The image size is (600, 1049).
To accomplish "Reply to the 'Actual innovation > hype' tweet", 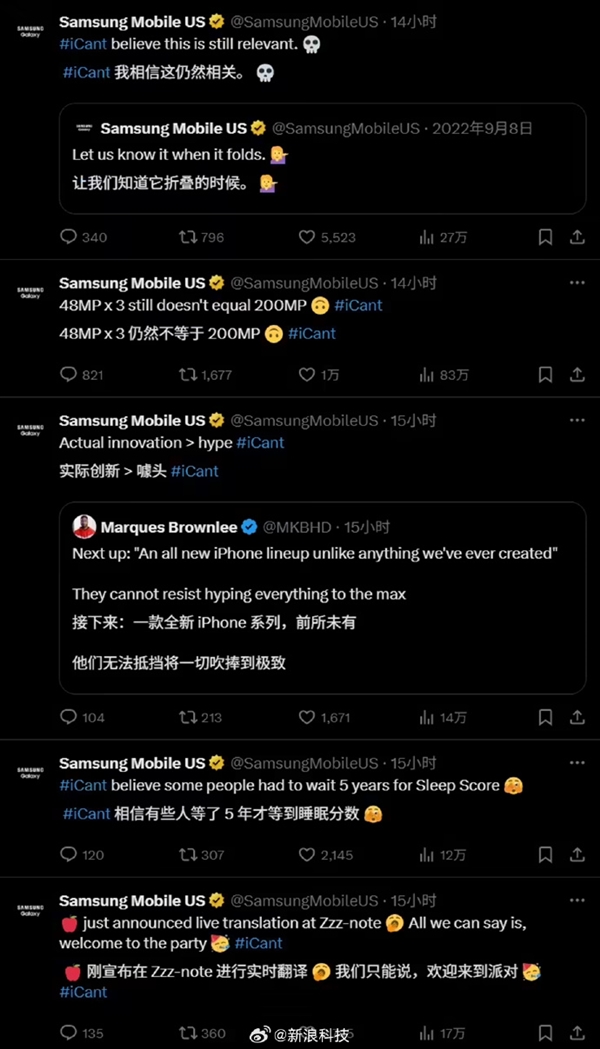I will tap(69, 717).
